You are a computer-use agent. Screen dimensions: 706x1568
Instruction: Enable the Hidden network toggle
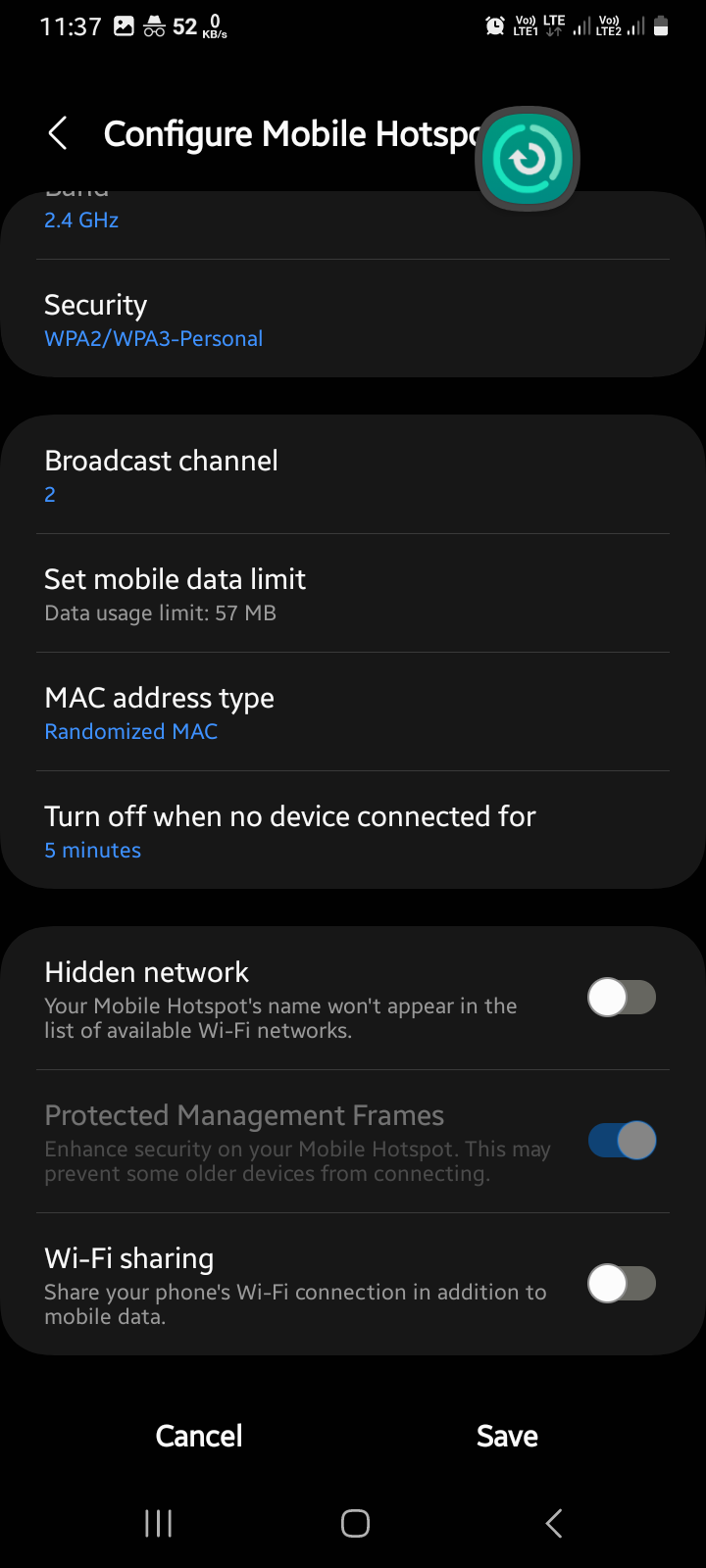tap(621, 997)
